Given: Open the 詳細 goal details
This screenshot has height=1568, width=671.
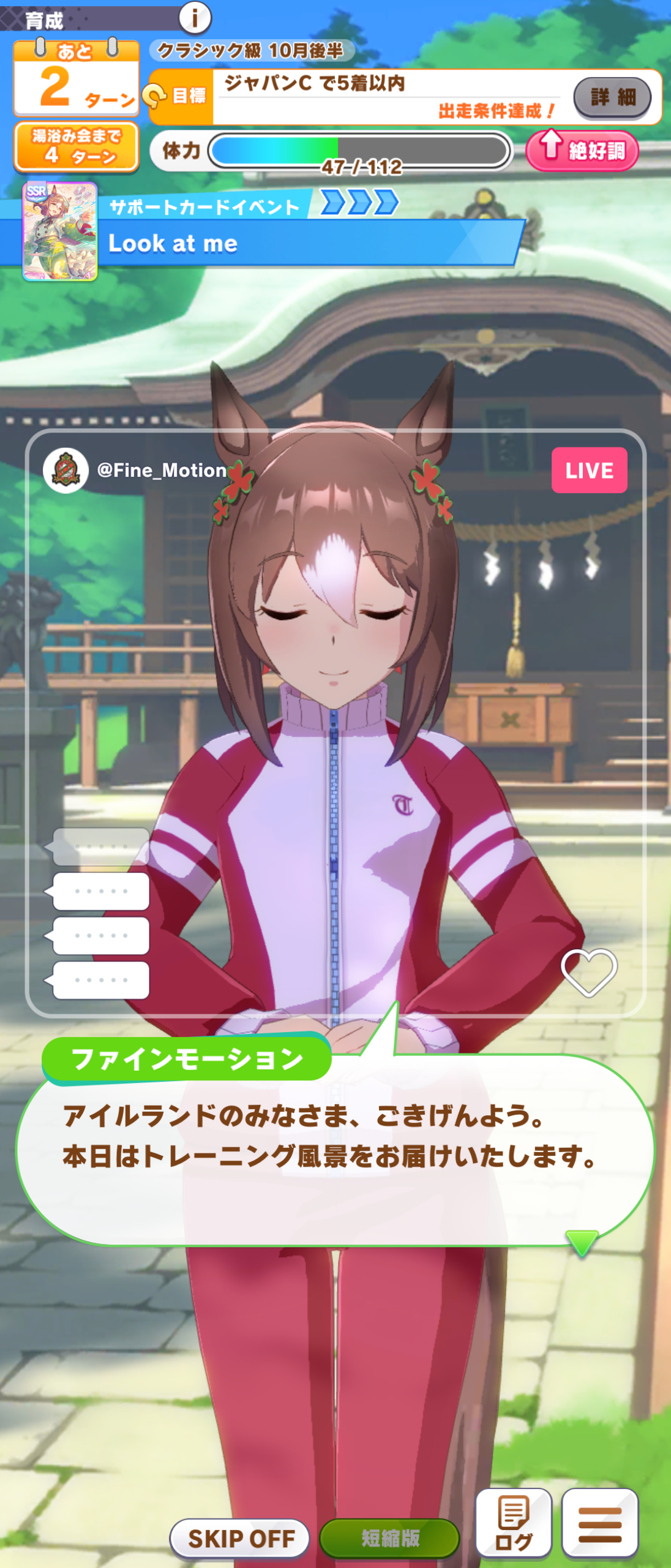Looking at the screenshot, I should (x=612, y=97).
